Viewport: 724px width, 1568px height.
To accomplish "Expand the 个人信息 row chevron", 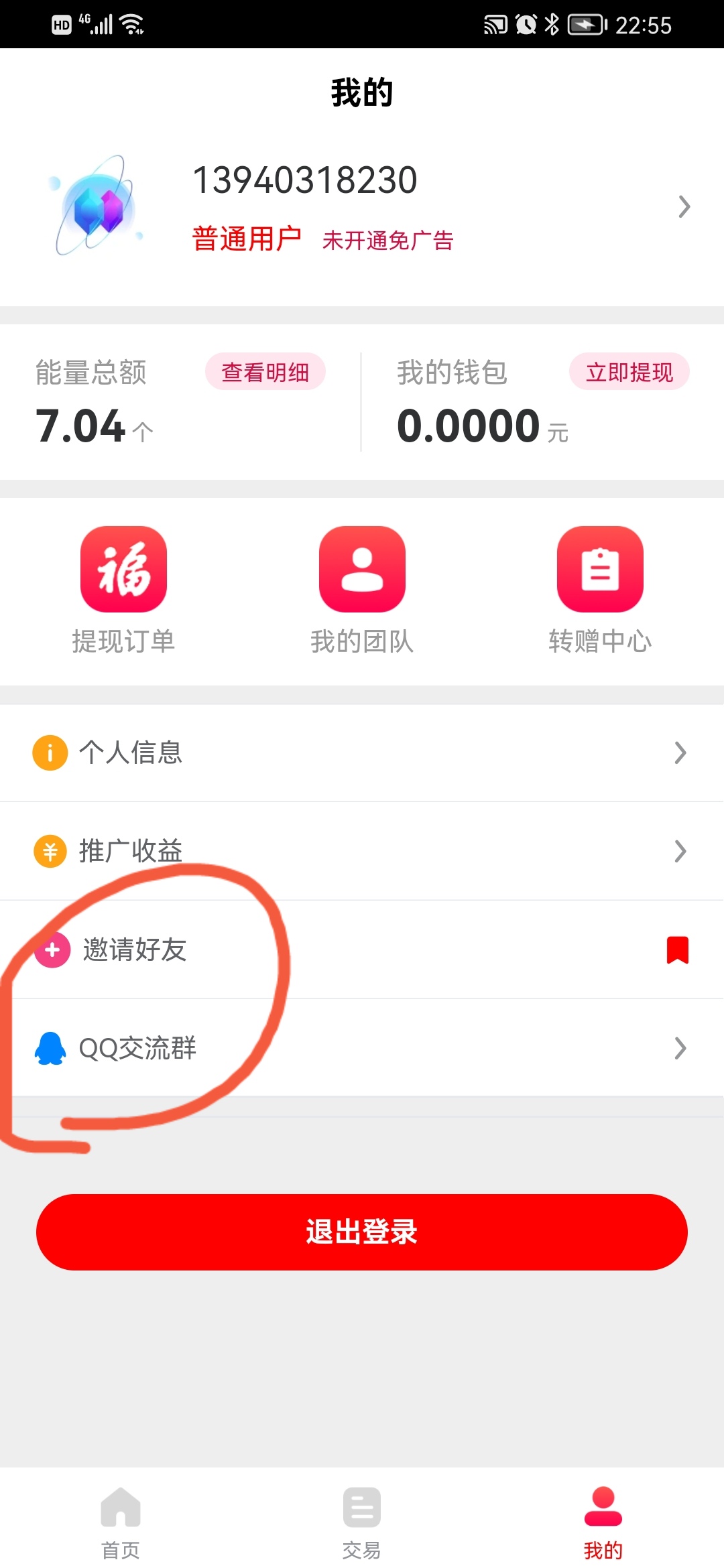I will tap(680, 753).
